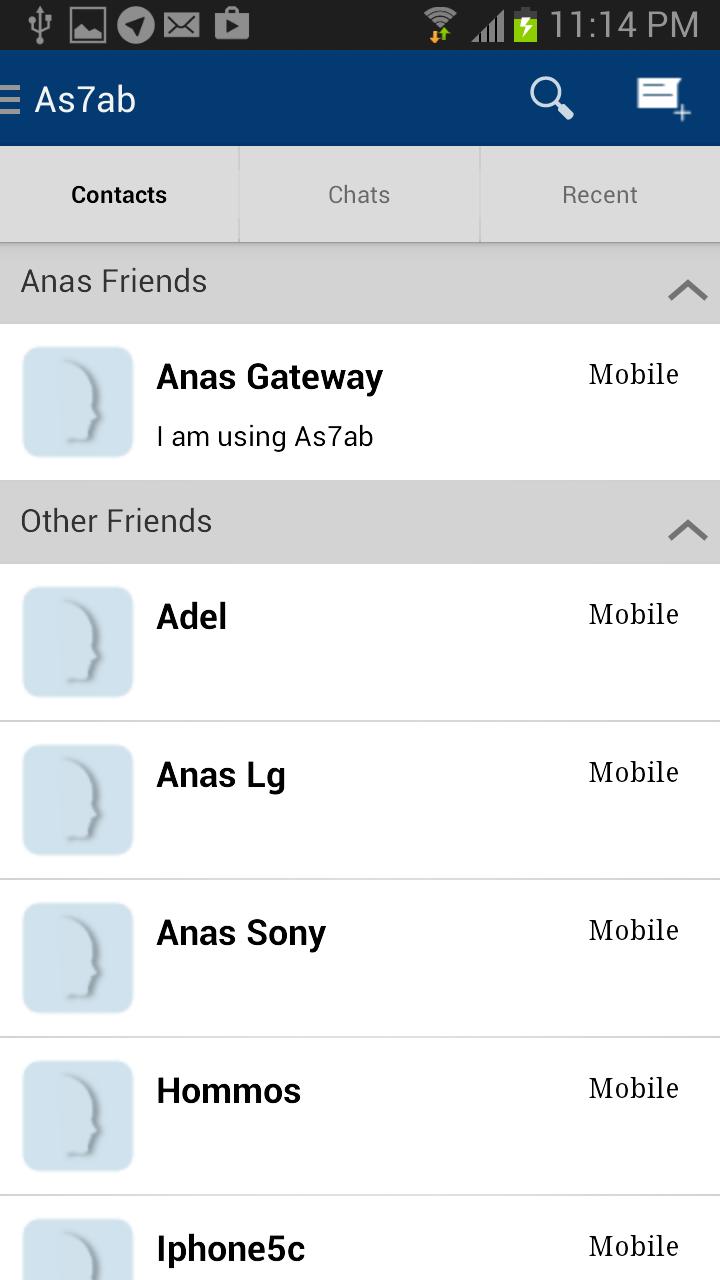This screenshot has width=720, height=1280.
Task: Open the Iphone5c contact
Action: click(230, 1248)
